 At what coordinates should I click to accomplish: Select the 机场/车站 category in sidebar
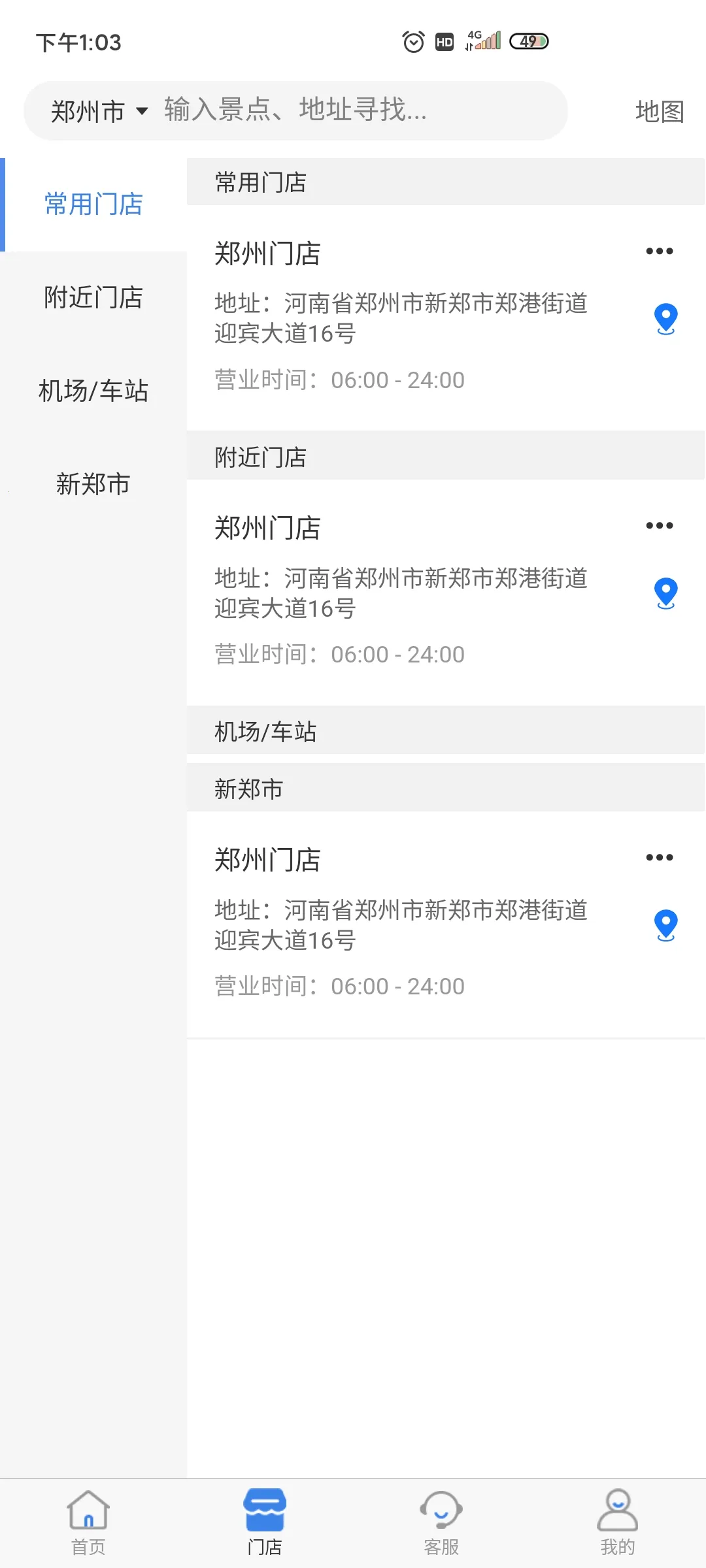click(94, 391)
